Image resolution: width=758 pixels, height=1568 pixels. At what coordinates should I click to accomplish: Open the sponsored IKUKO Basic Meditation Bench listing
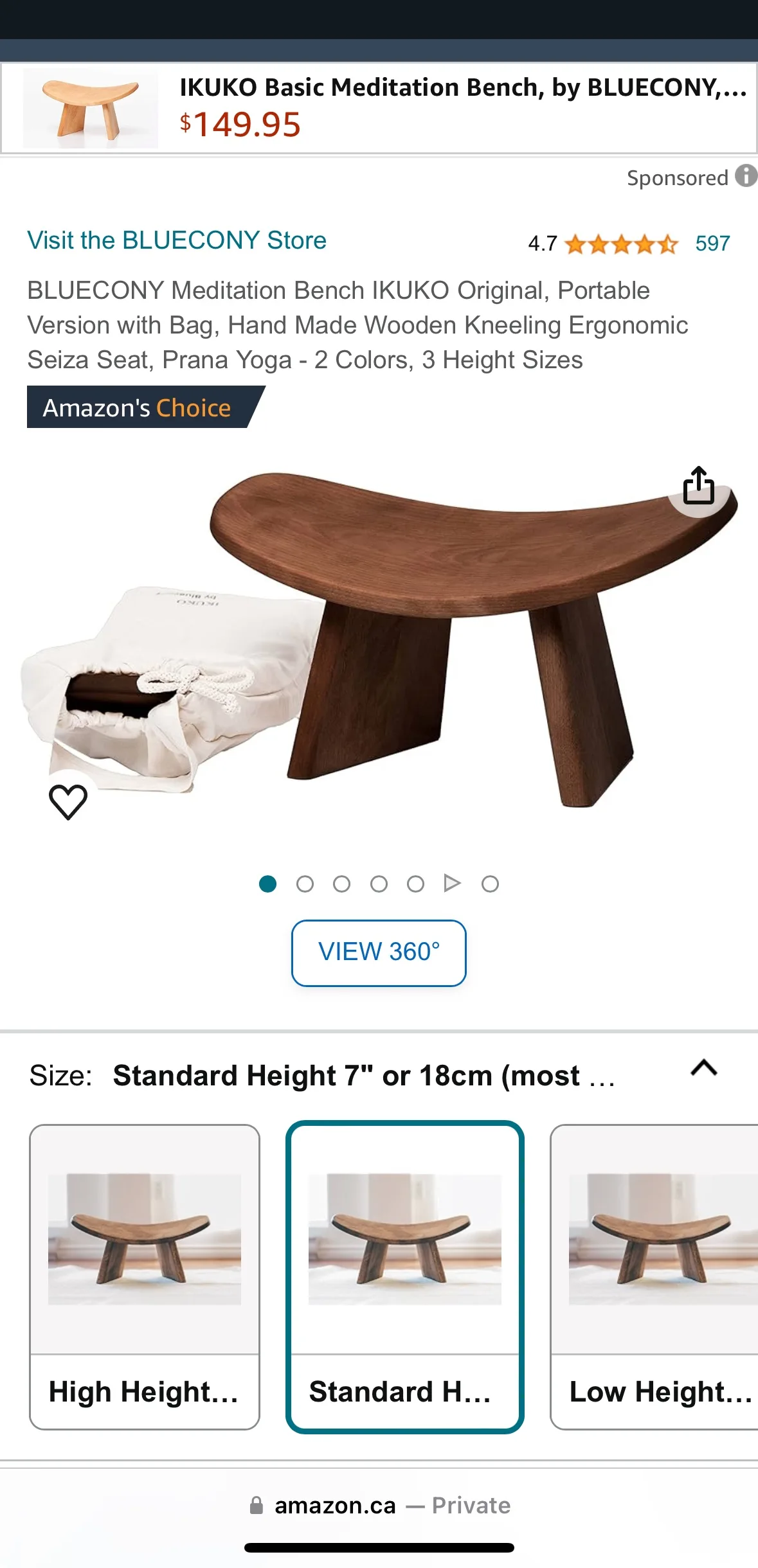tap(462, 87)
